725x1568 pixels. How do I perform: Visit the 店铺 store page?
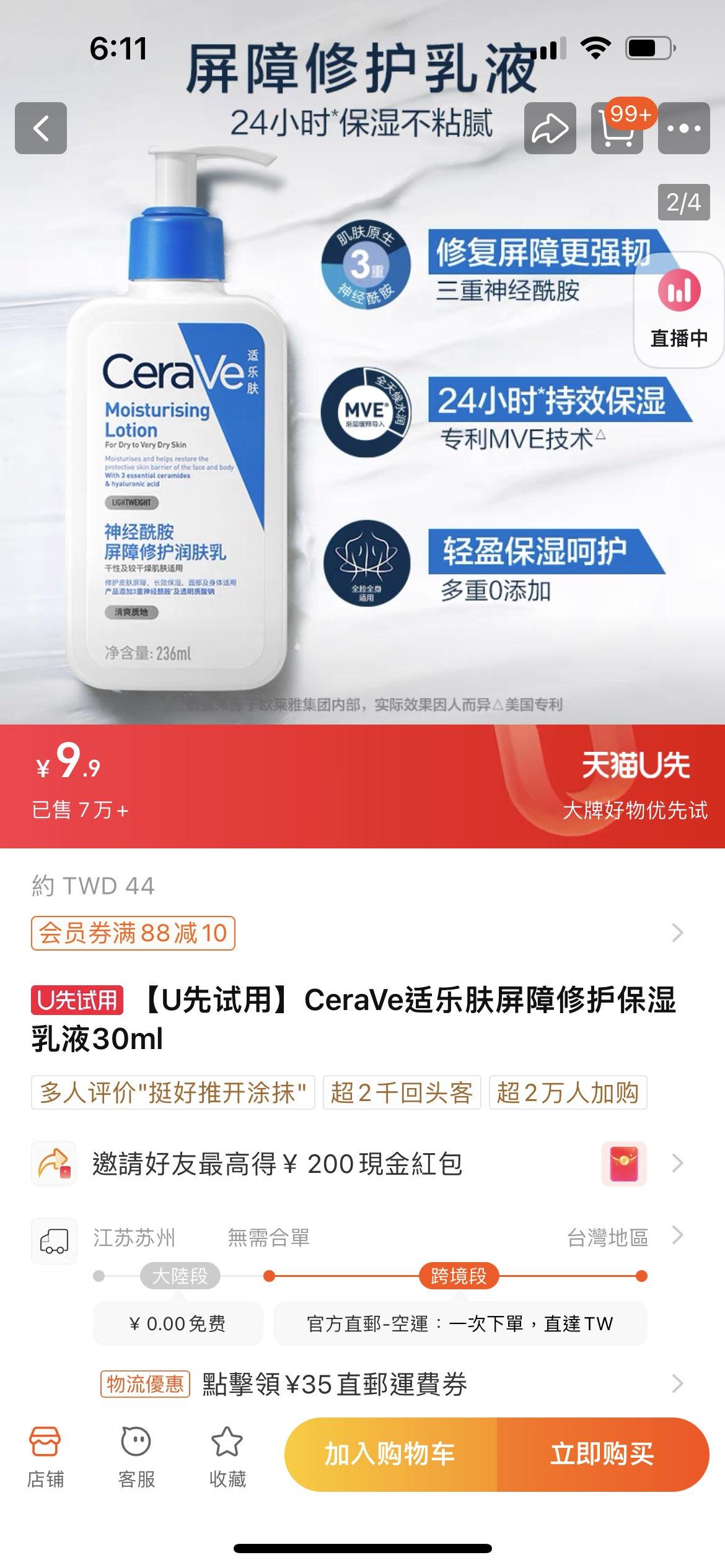(45, 1456)
